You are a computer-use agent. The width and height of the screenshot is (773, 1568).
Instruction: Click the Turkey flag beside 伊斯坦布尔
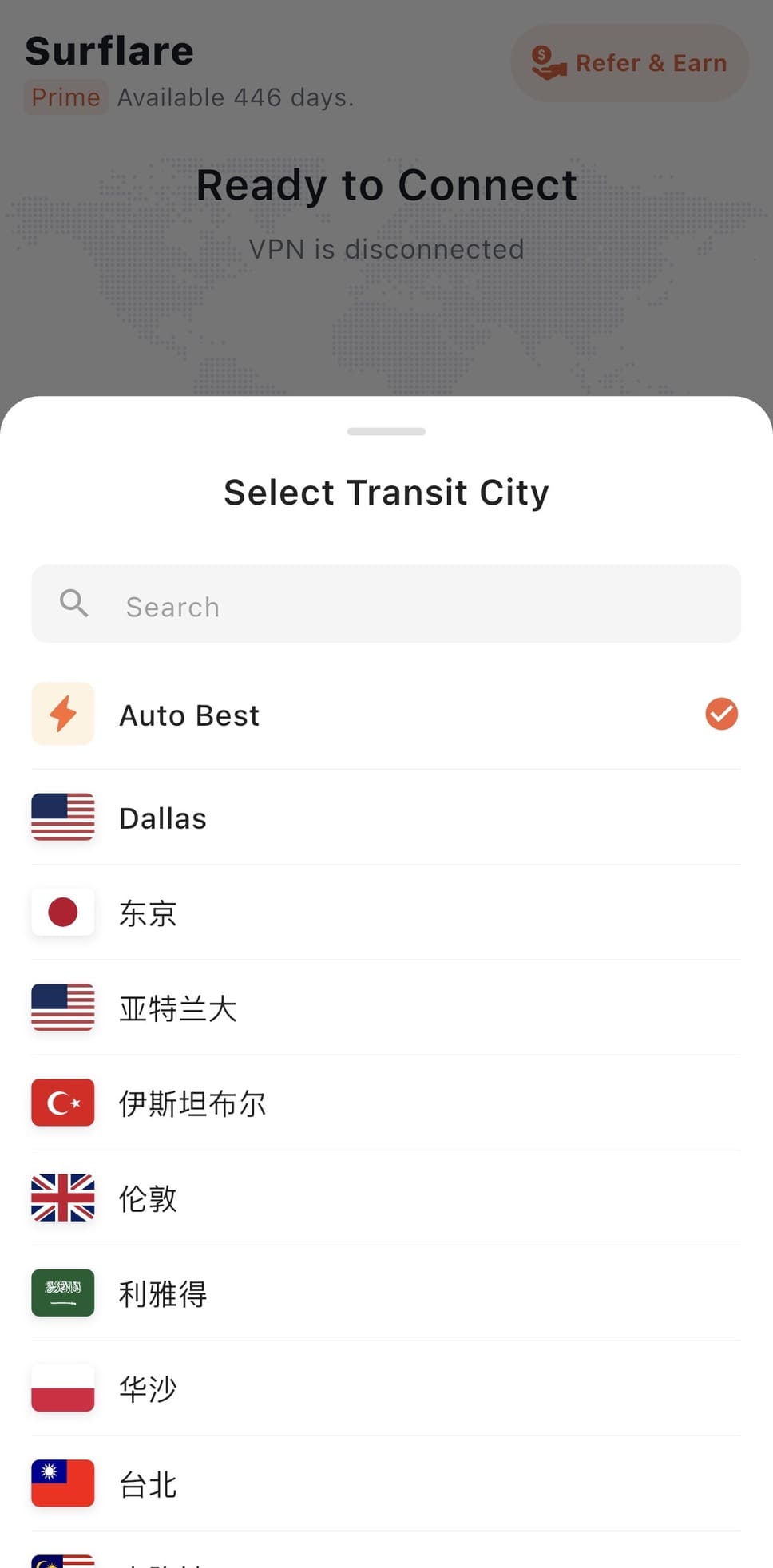click(x=62, y=1103)
